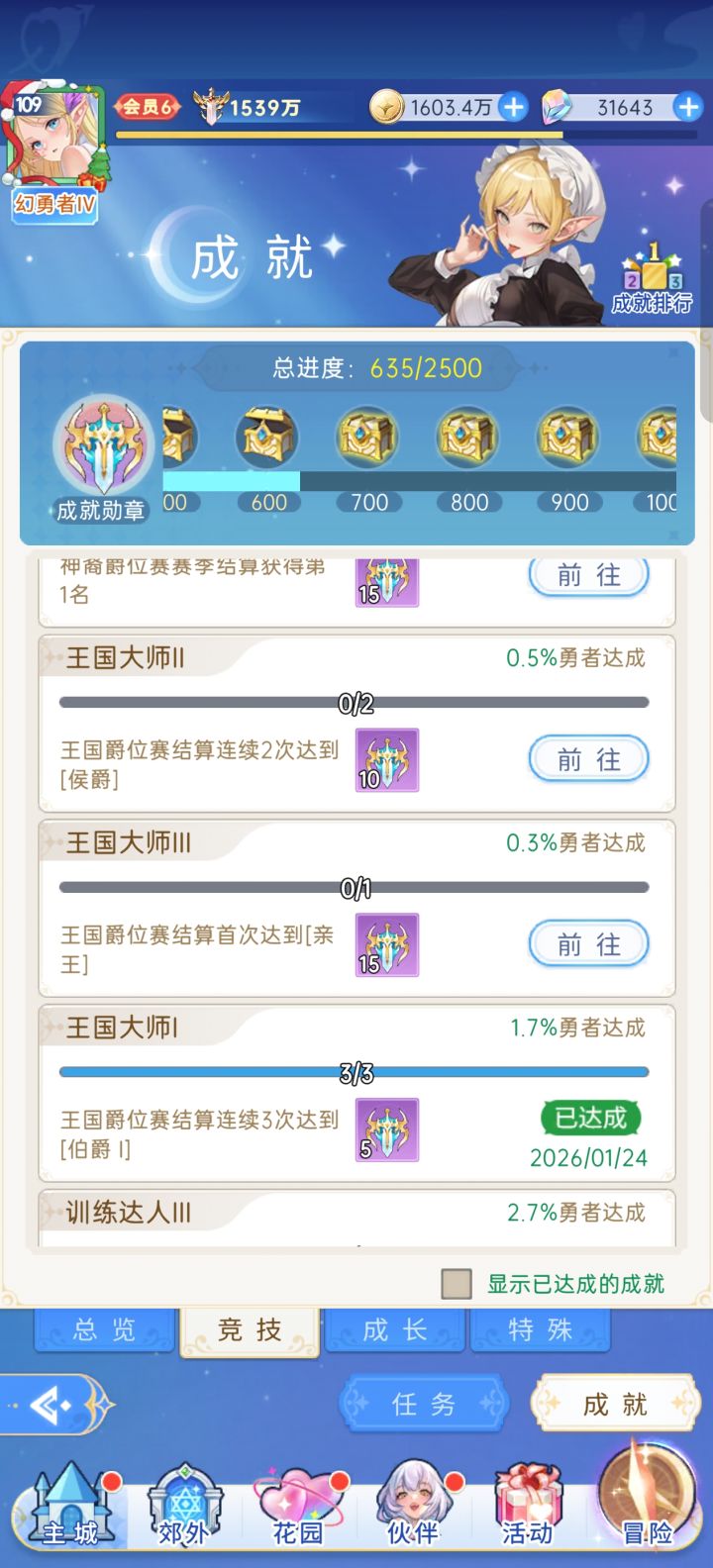
Task: Open the 600-point treasure chest reward
Action: [265, 436]
